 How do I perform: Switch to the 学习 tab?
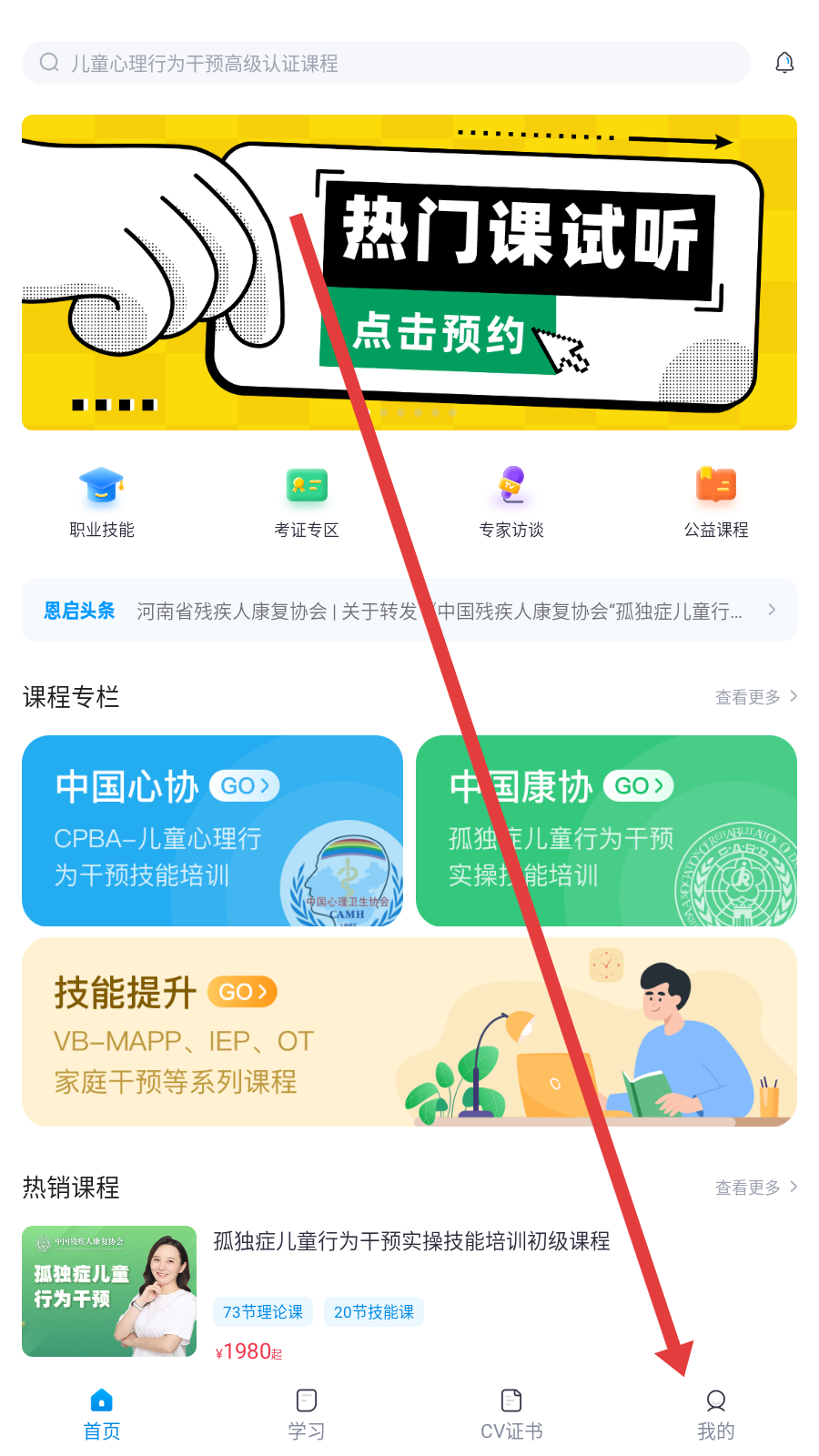pos(307,1413)
